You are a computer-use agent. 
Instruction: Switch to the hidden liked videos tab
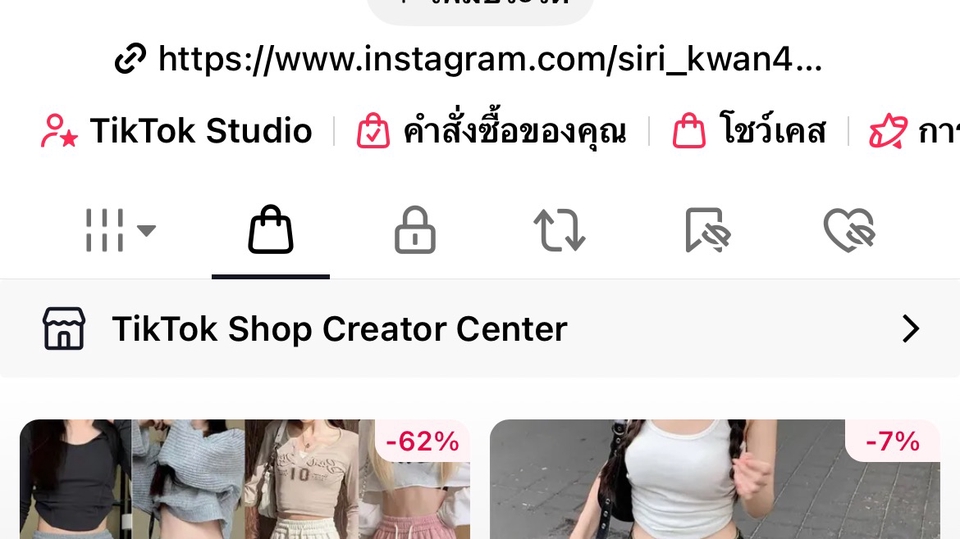pos(849,231)
